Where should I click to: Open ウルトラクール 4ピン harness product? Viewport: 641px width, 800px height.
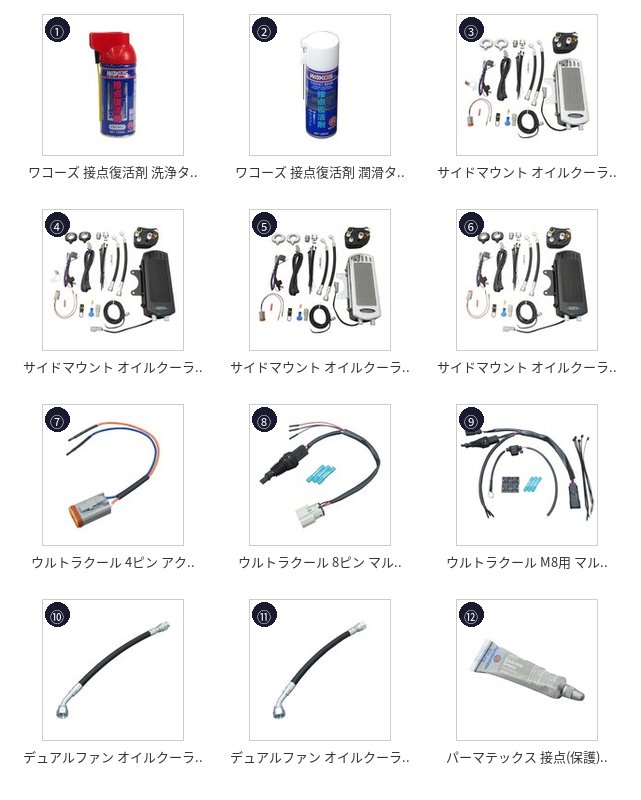tap(113, 475)
